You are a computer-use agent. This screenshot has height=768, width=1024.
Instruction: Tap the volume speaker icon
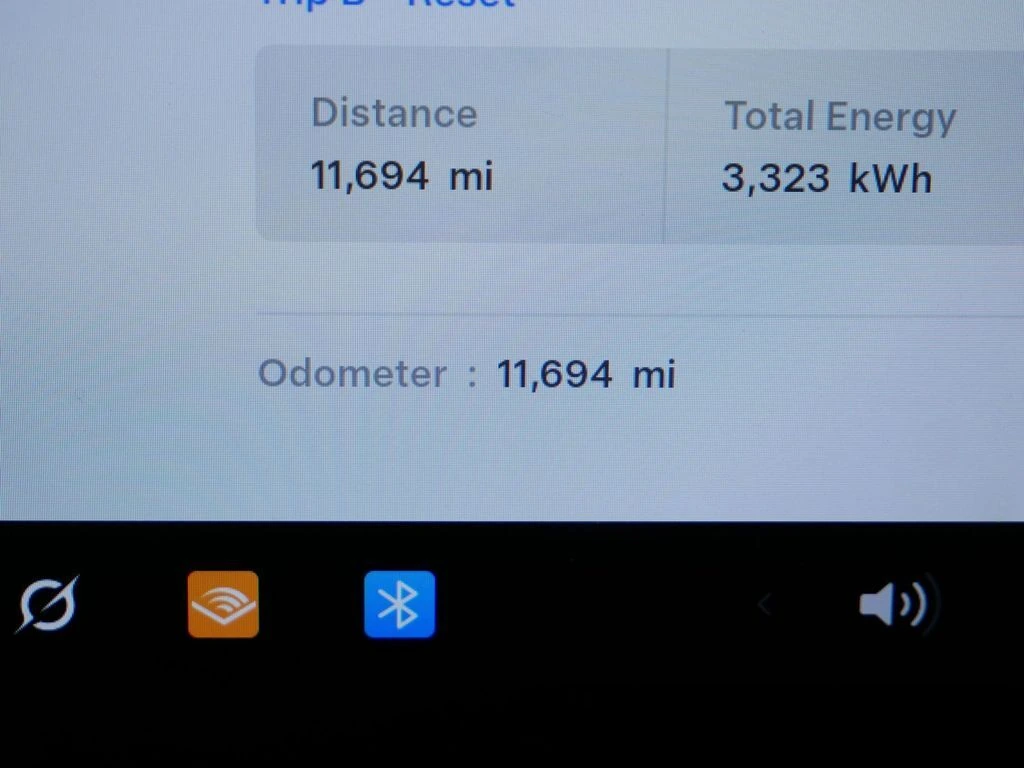click(893, 605)
